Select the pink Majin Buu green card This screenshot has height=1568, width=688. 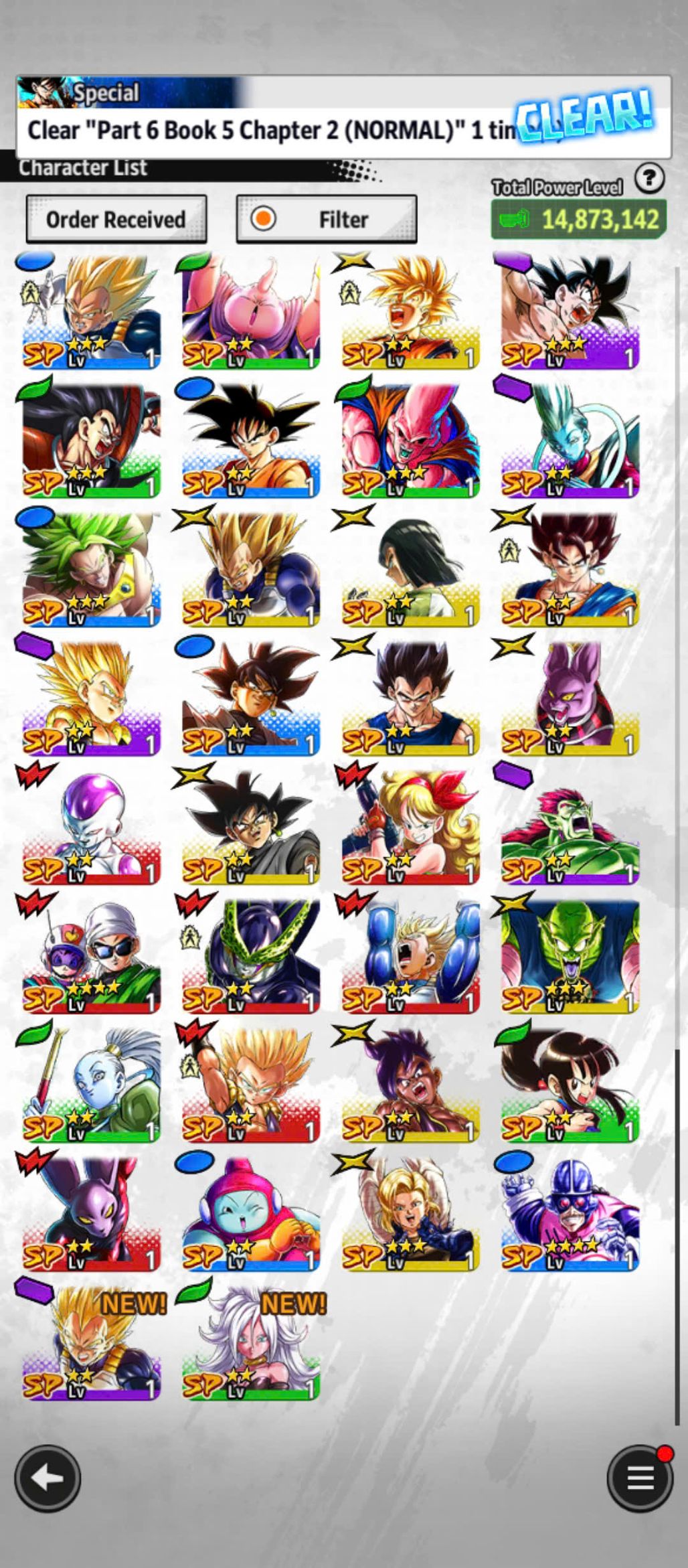[250, 311]
